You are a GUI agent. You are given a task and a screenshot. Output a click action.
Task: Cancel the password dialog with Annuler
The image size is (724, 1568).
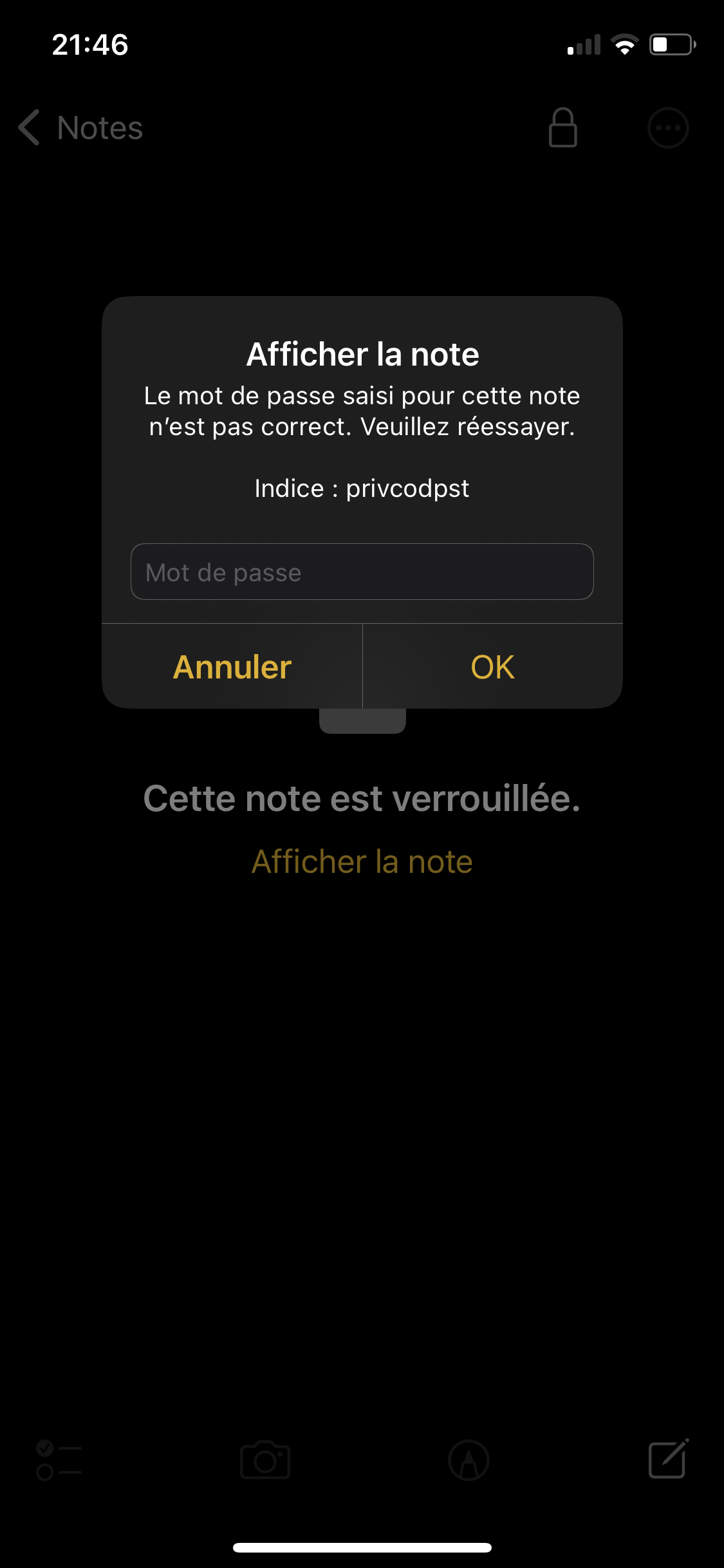(232, 667)
